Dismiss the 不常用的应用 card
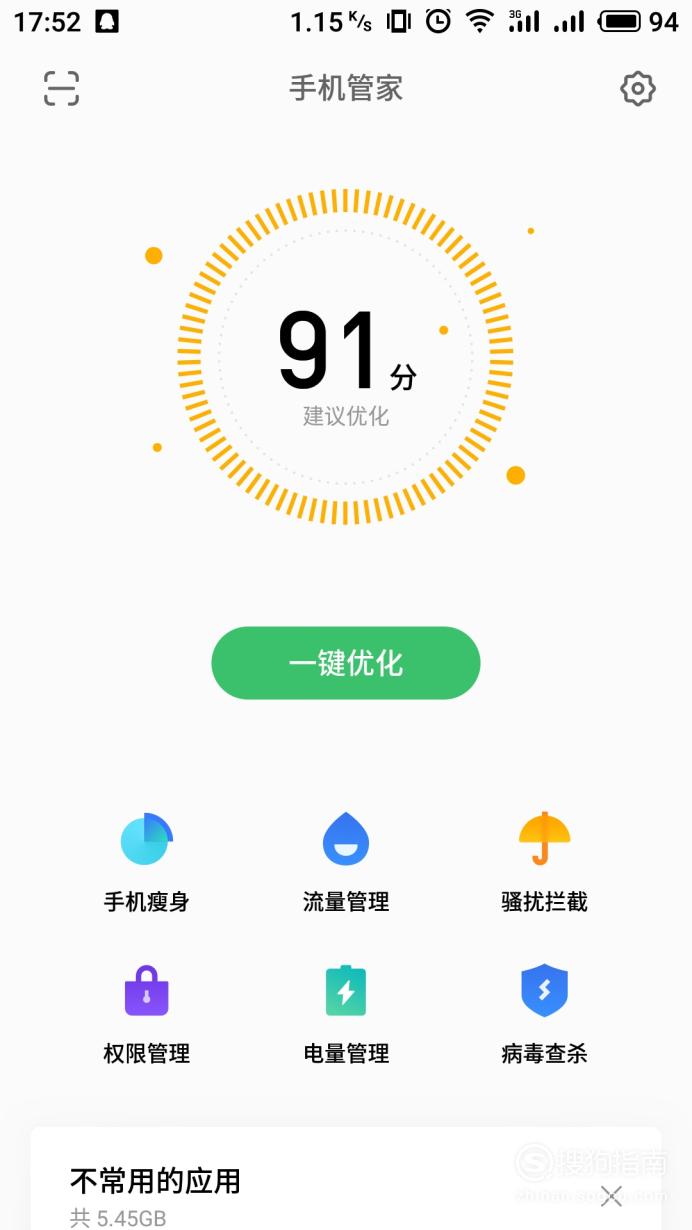692x1230 pixels. (611, 1196)
